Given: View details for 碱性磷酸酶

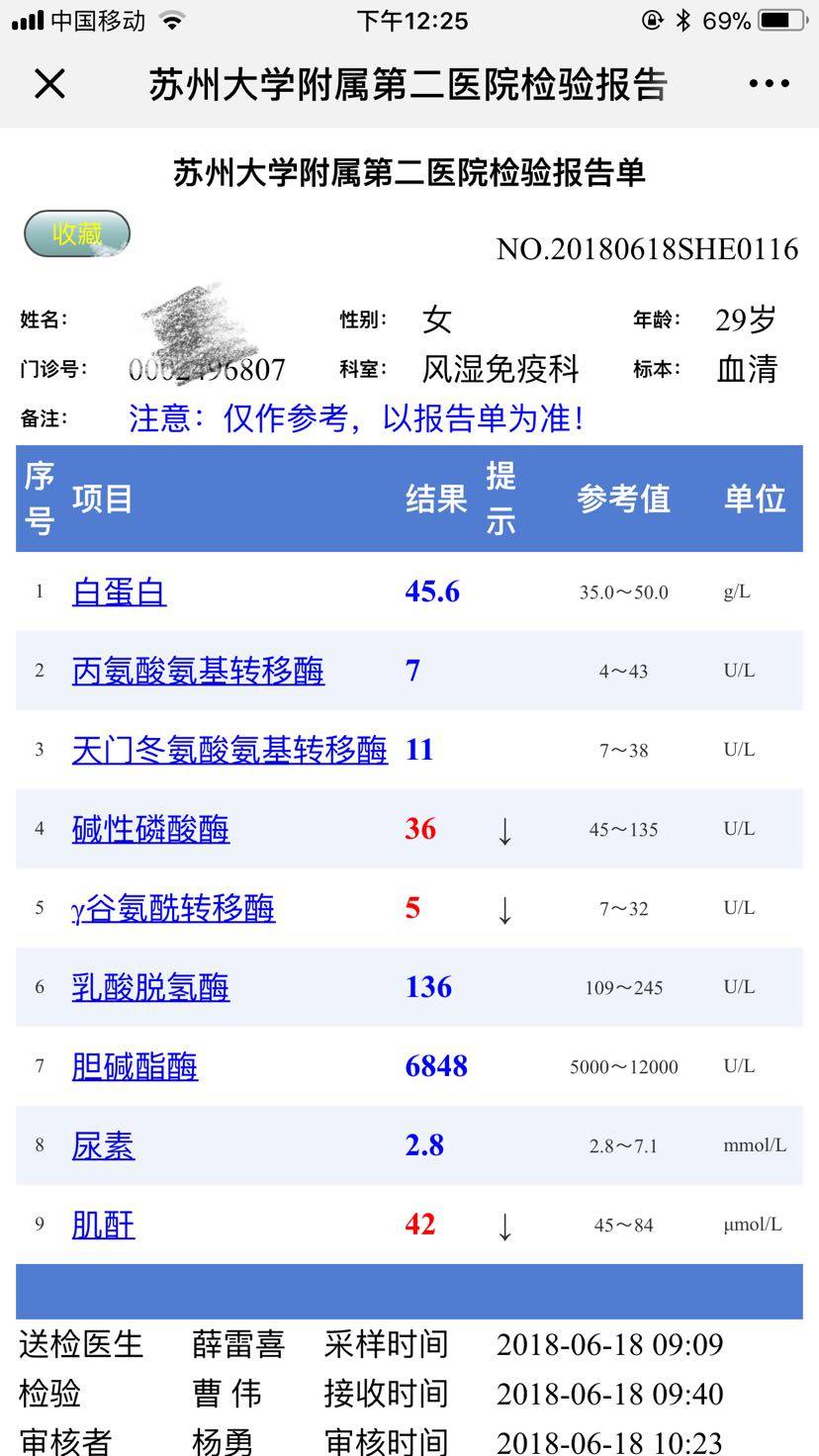Looking at the screenshot, I should (150, 829).
